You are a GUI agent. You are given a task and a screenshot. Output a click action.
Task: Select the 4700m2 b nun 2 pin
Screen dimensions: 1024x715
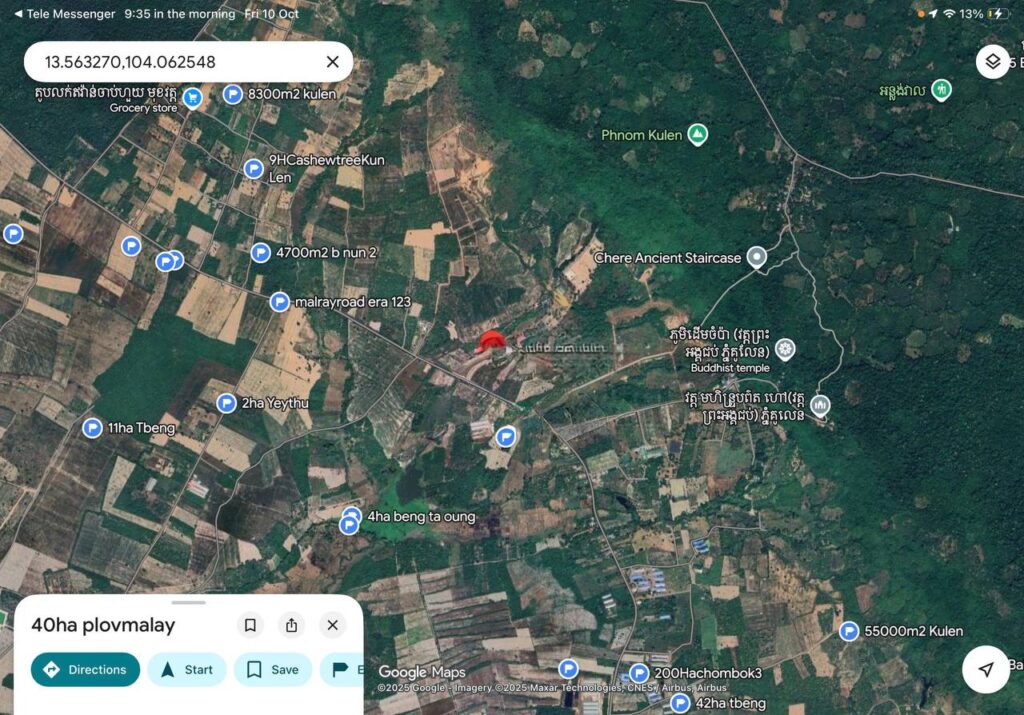261,253
